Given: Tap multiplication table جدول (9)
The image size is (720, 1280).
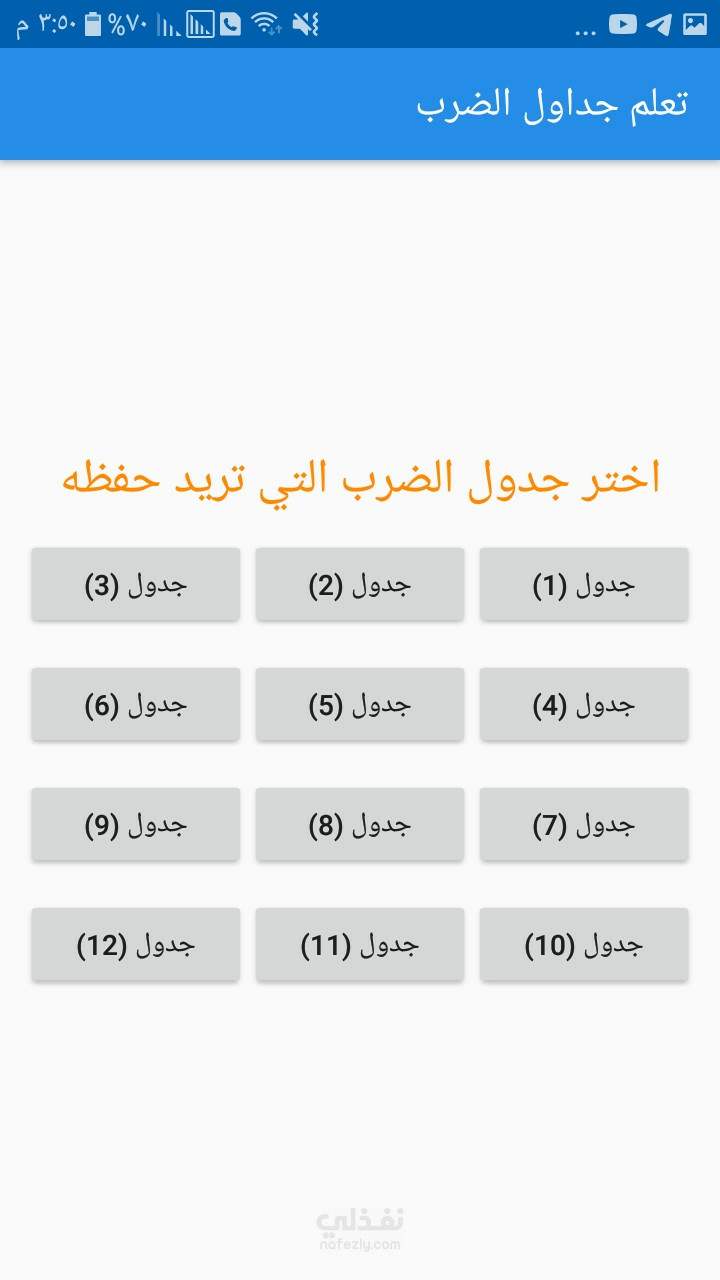Looking at the screenshot, I should (136, 824).
